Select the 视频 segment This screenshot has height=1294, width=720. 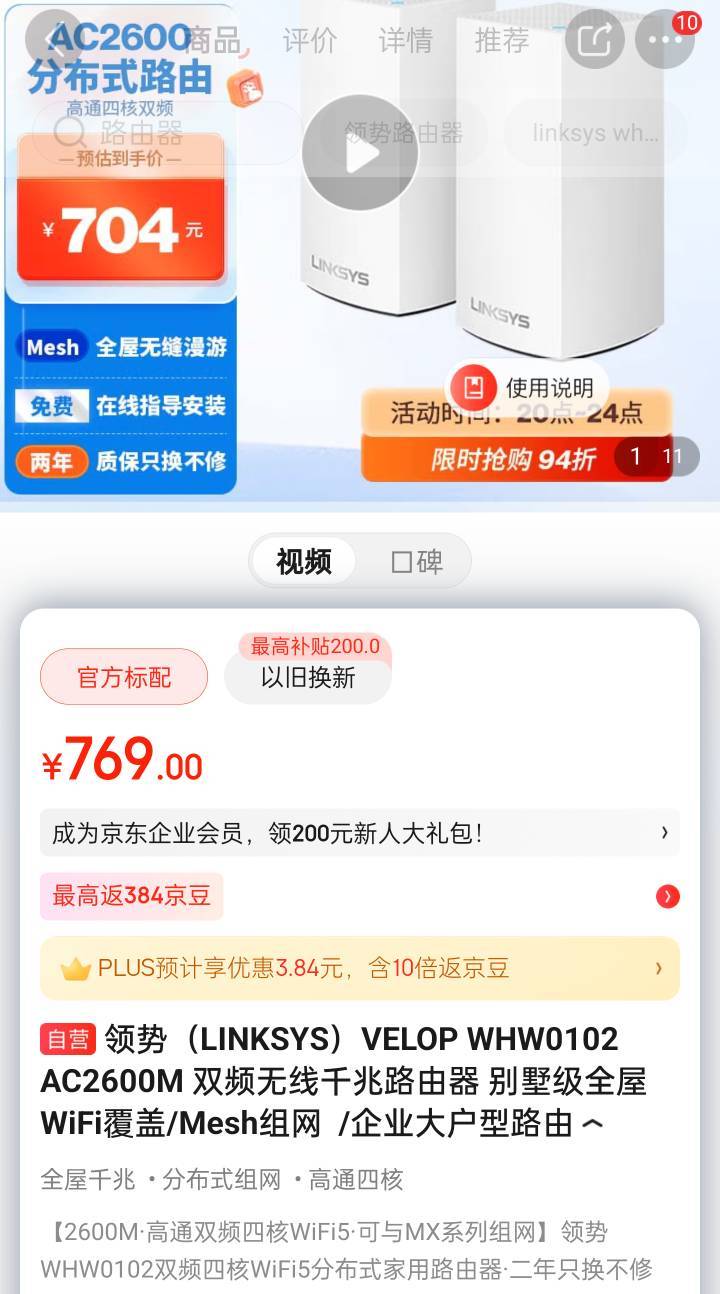[304, 562]
